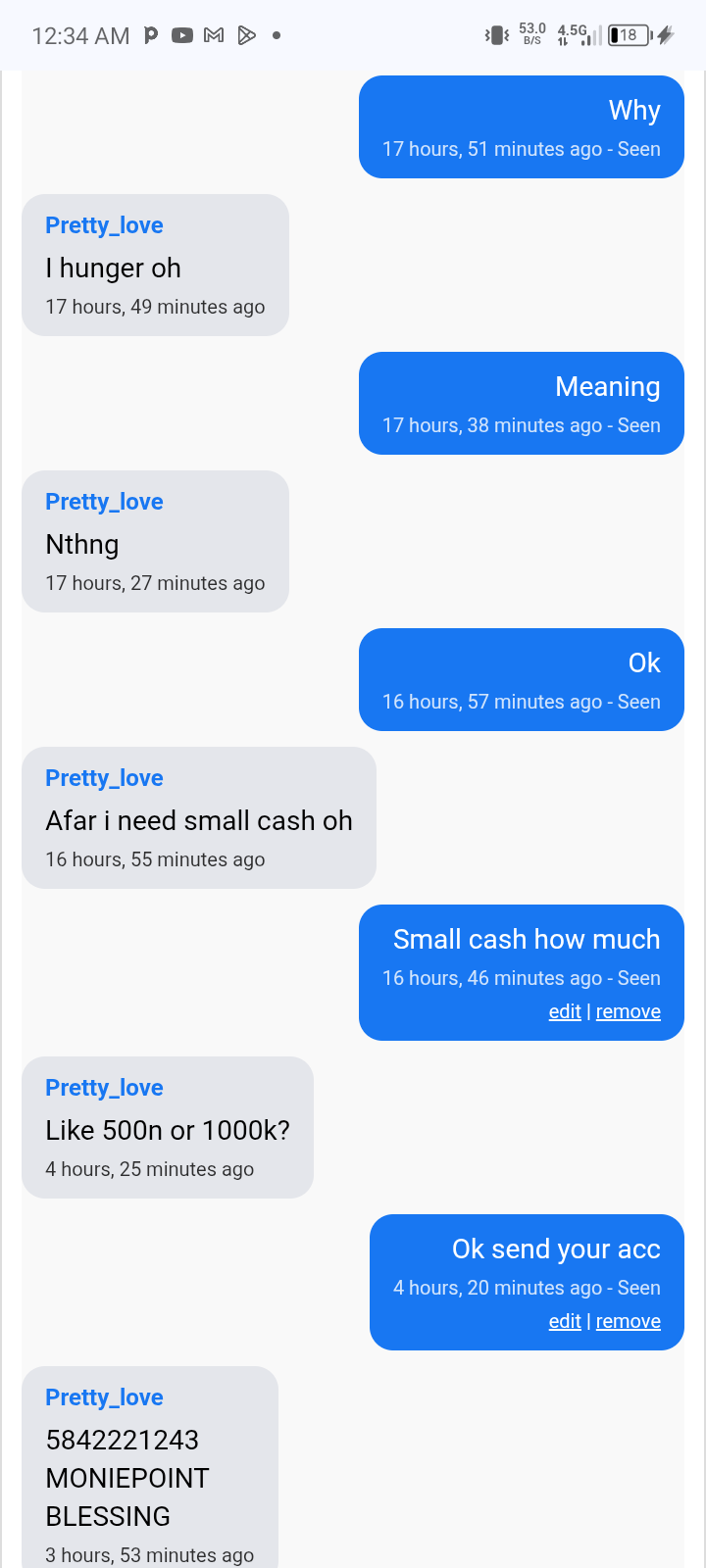706x1568 pixels.
Task: Tap the vibrate mode status icon
Action: 495,34
